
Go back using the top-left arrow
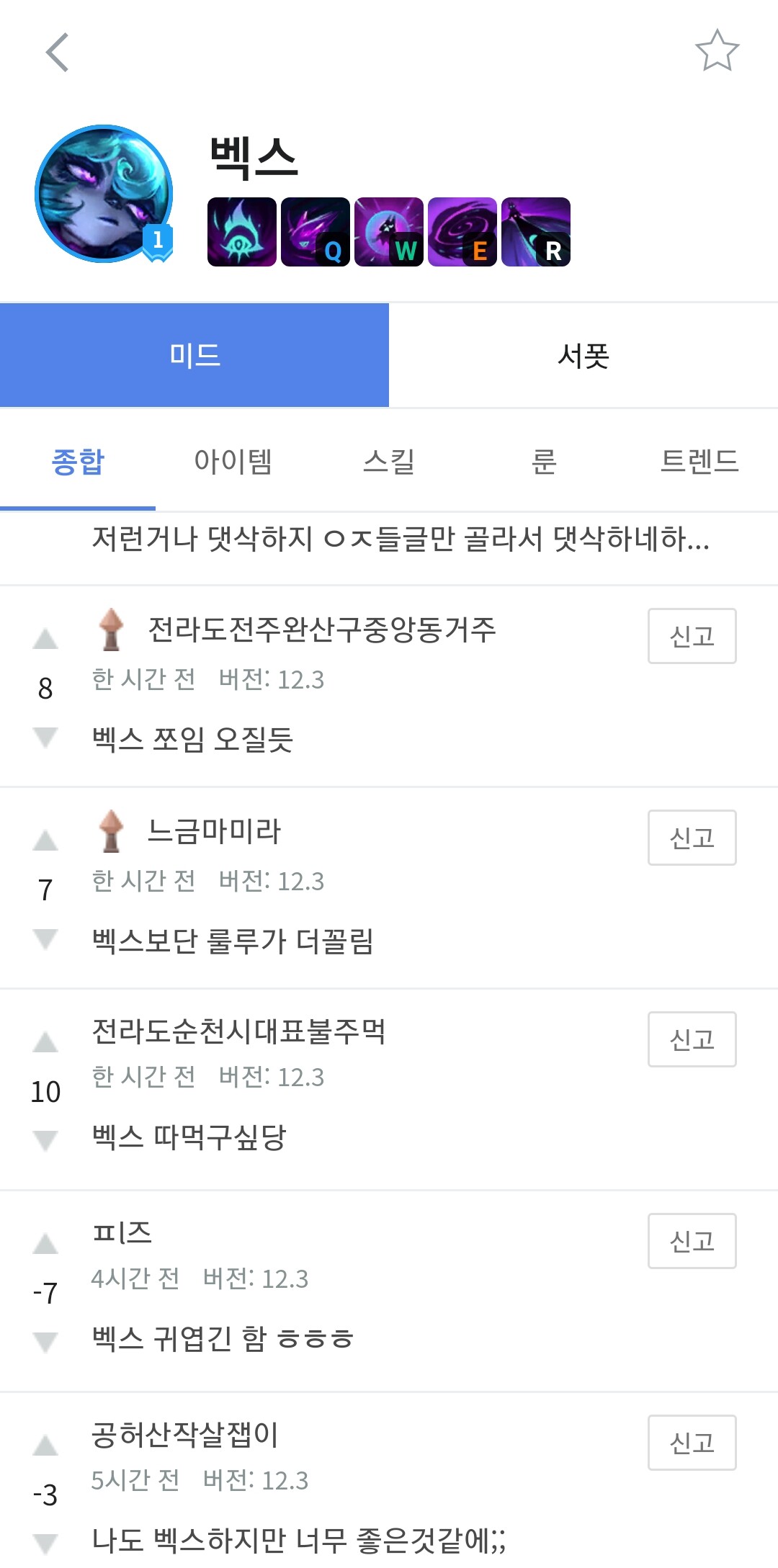coord(57,53)
